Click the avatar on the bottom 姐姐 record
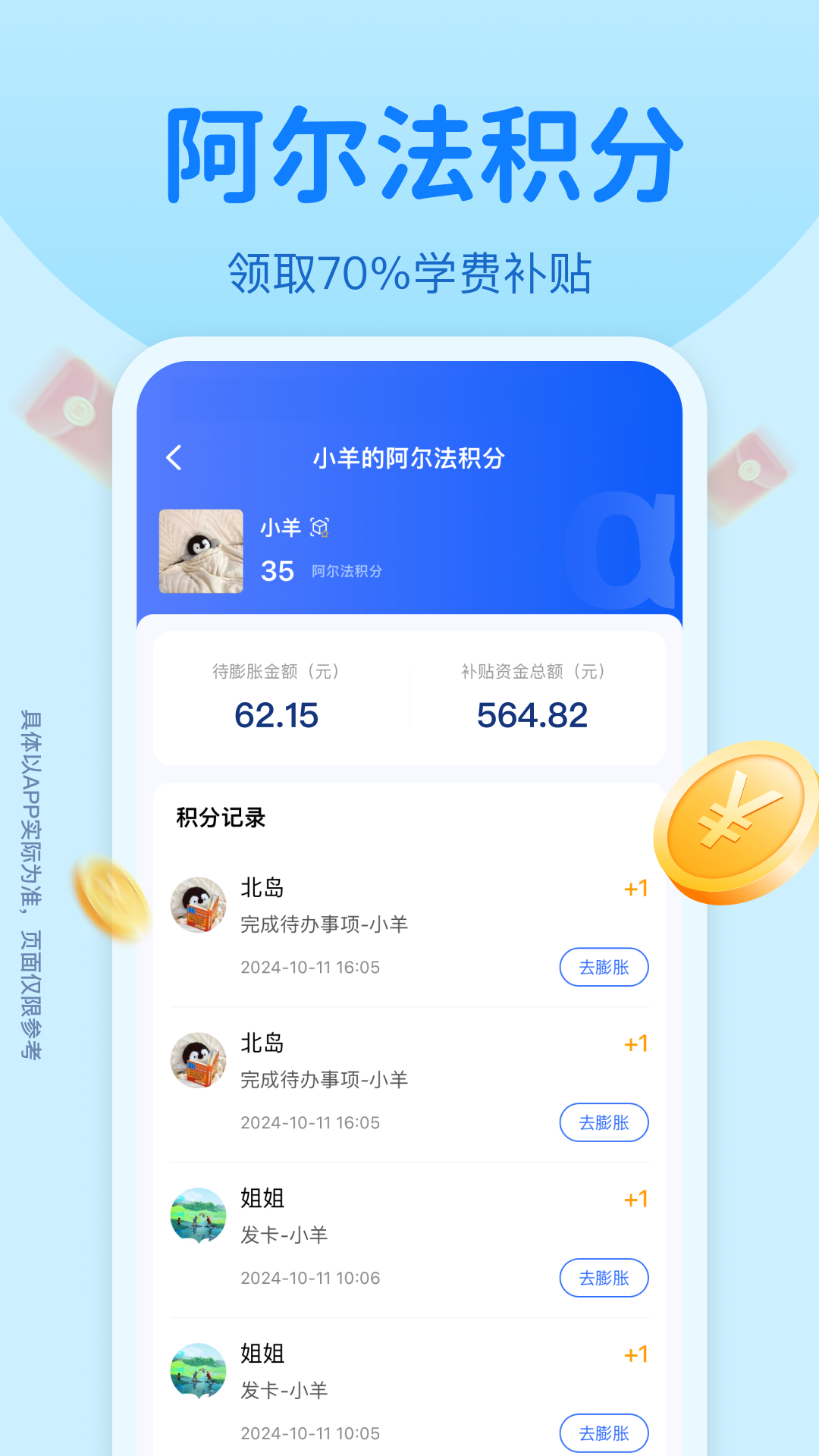Image resolution: width=819 pixels, height=1456 pixels. 199,1371
